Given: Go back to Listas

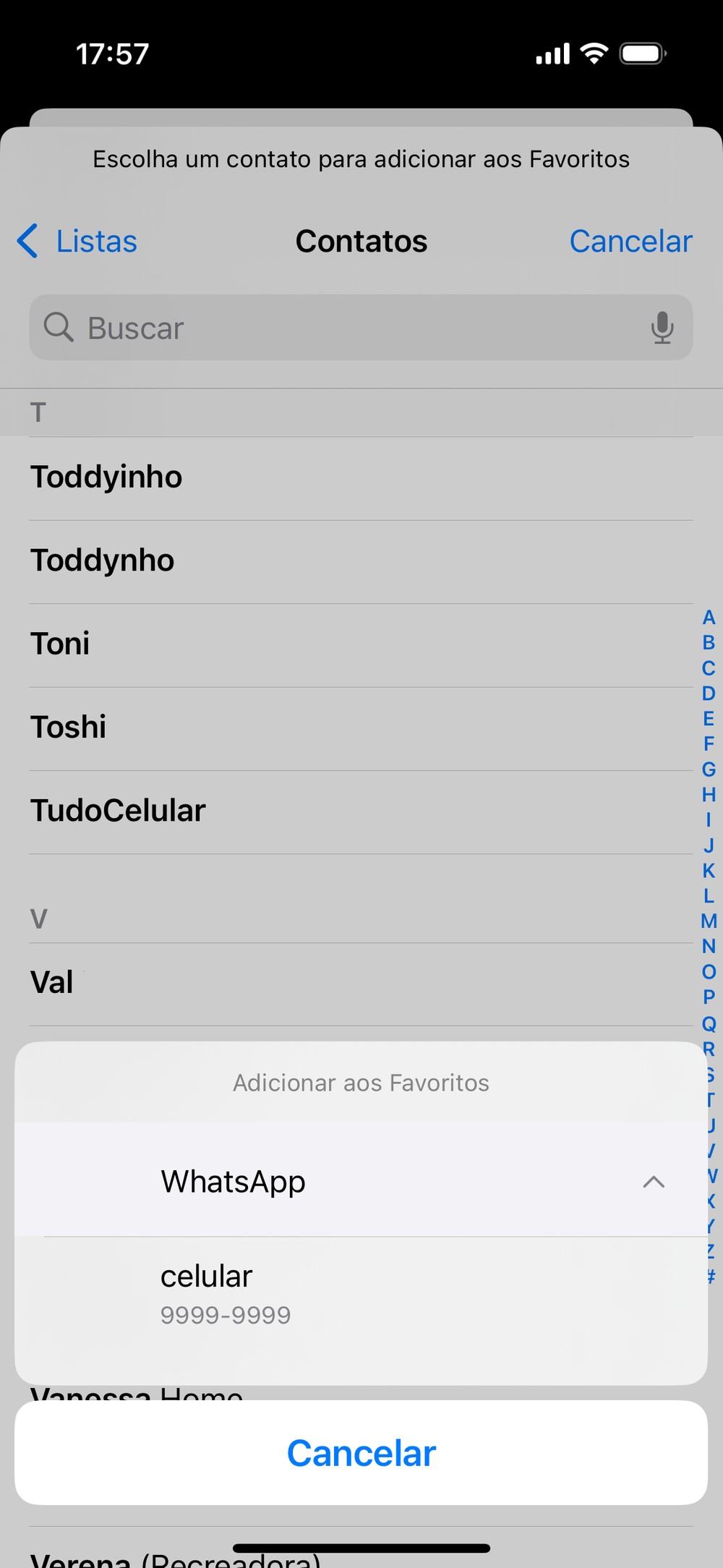Looking at the screenshot, I should click(x=78, y=242).
